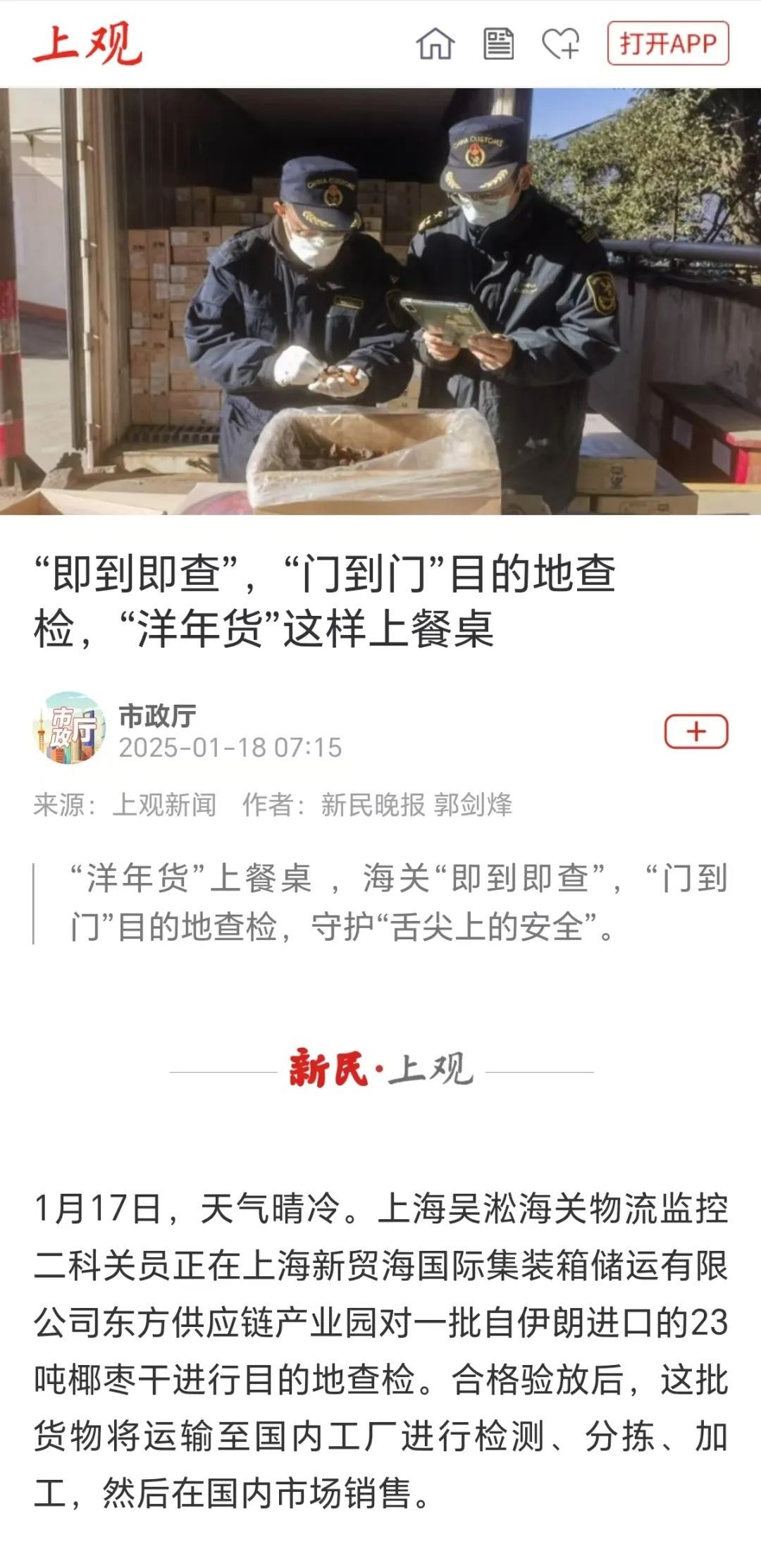View the customs inspection photo

(380, 301)
